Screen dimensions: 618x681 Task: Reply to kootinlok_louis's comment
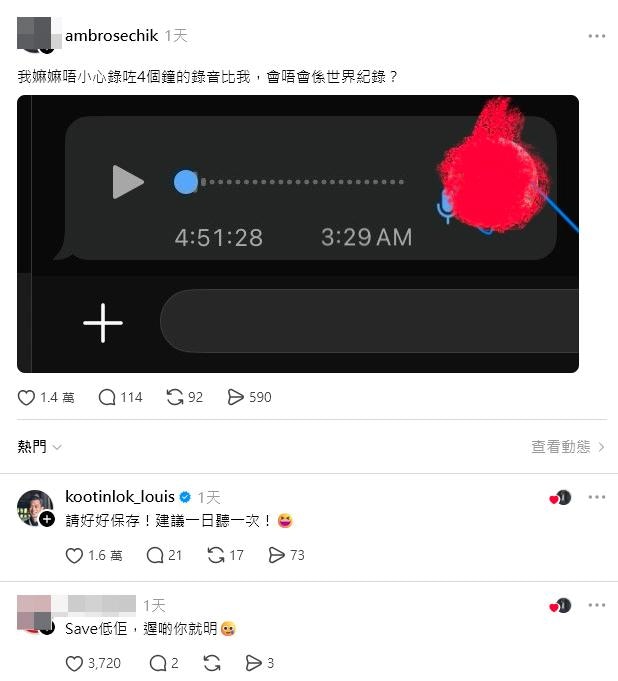(x=155, y=555)
